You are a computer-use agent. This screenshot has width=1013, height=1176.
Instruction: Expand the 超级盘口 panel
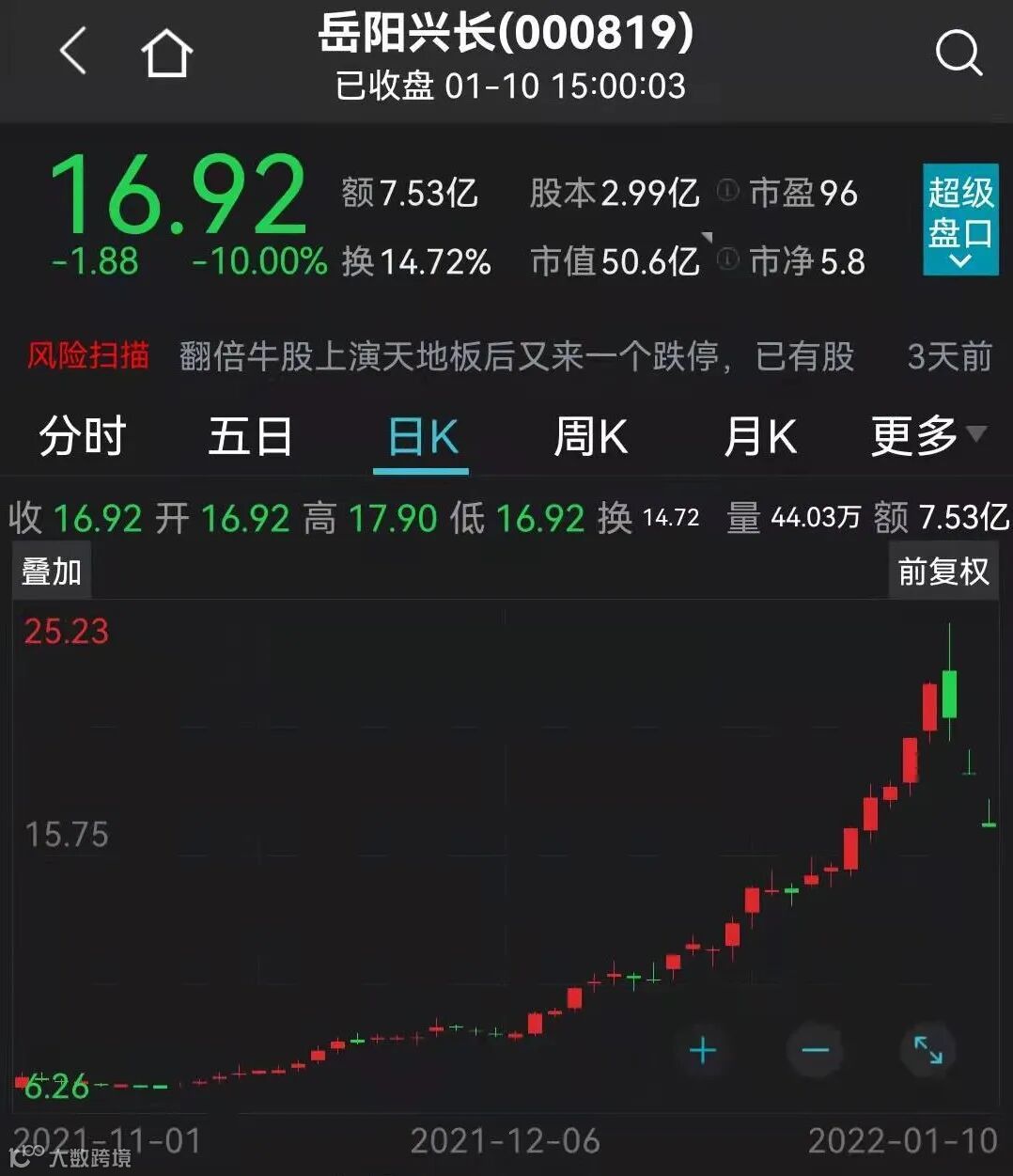[x=959, y=220]
